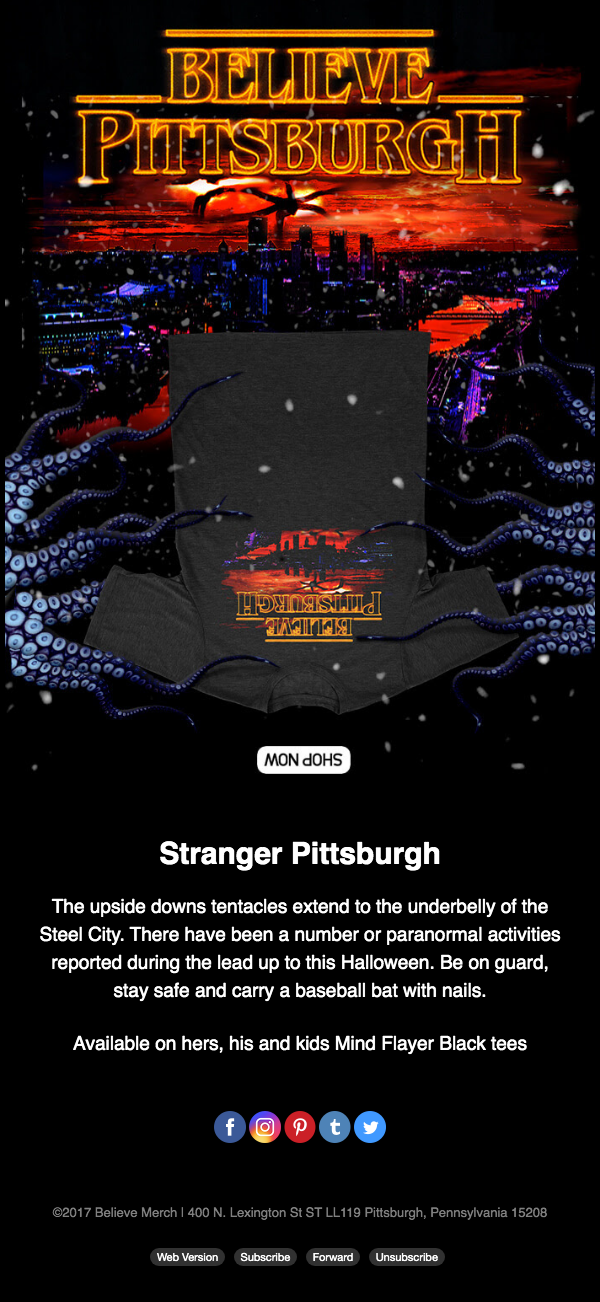
Task: Open the Instagram profile icon
Action: [x=265, y=1127]
